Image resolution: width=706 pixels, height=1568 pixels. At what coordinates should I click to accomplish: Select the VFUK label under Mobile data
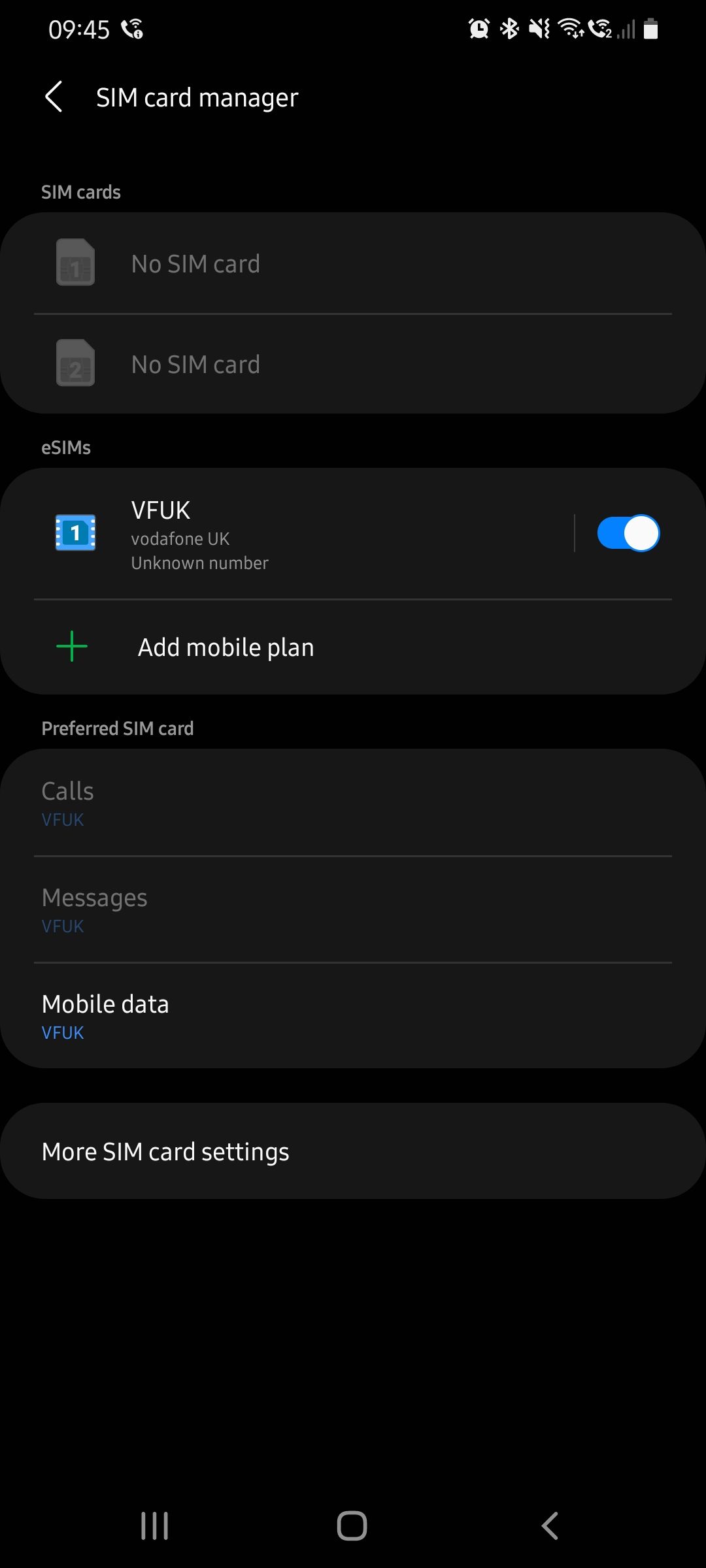(x=62, y=1032)
